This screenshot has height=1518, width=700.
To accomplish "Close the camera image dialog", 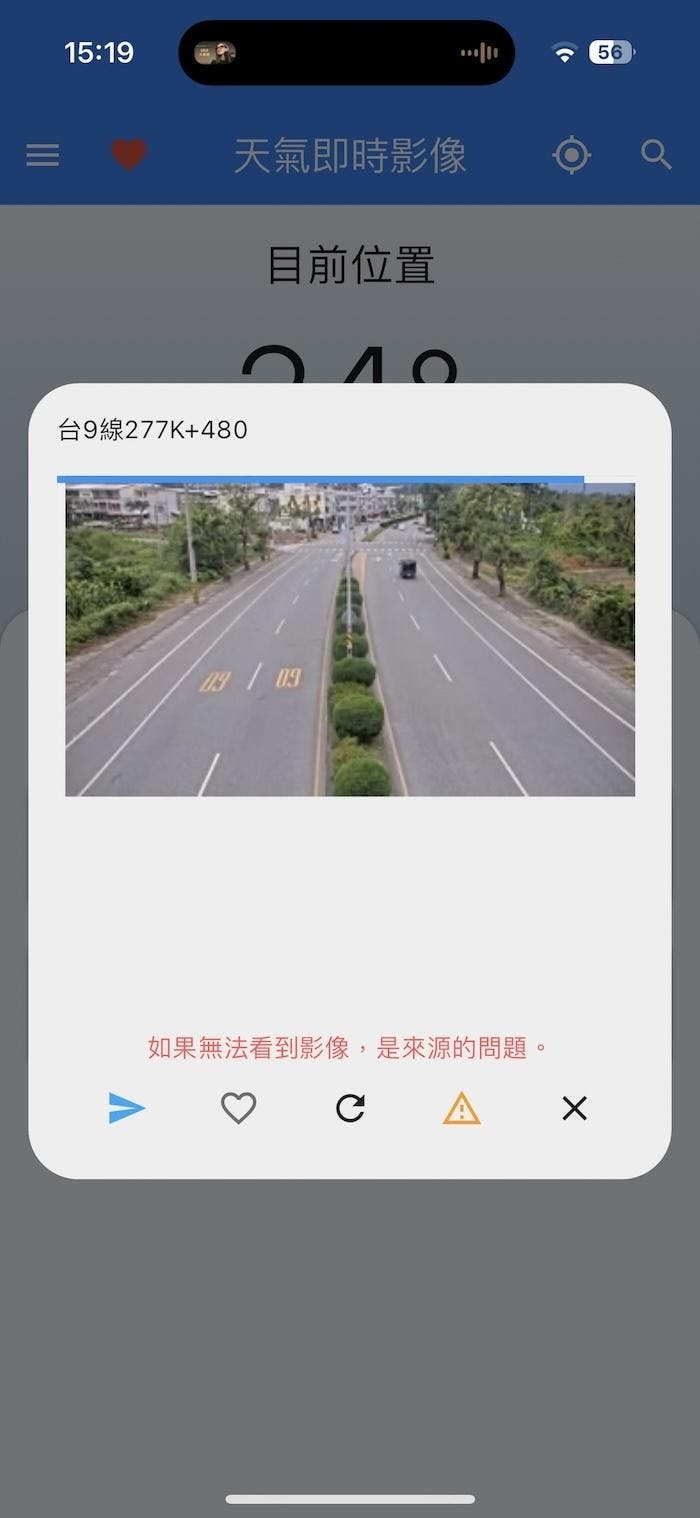I will click(x=574, y=1108).
